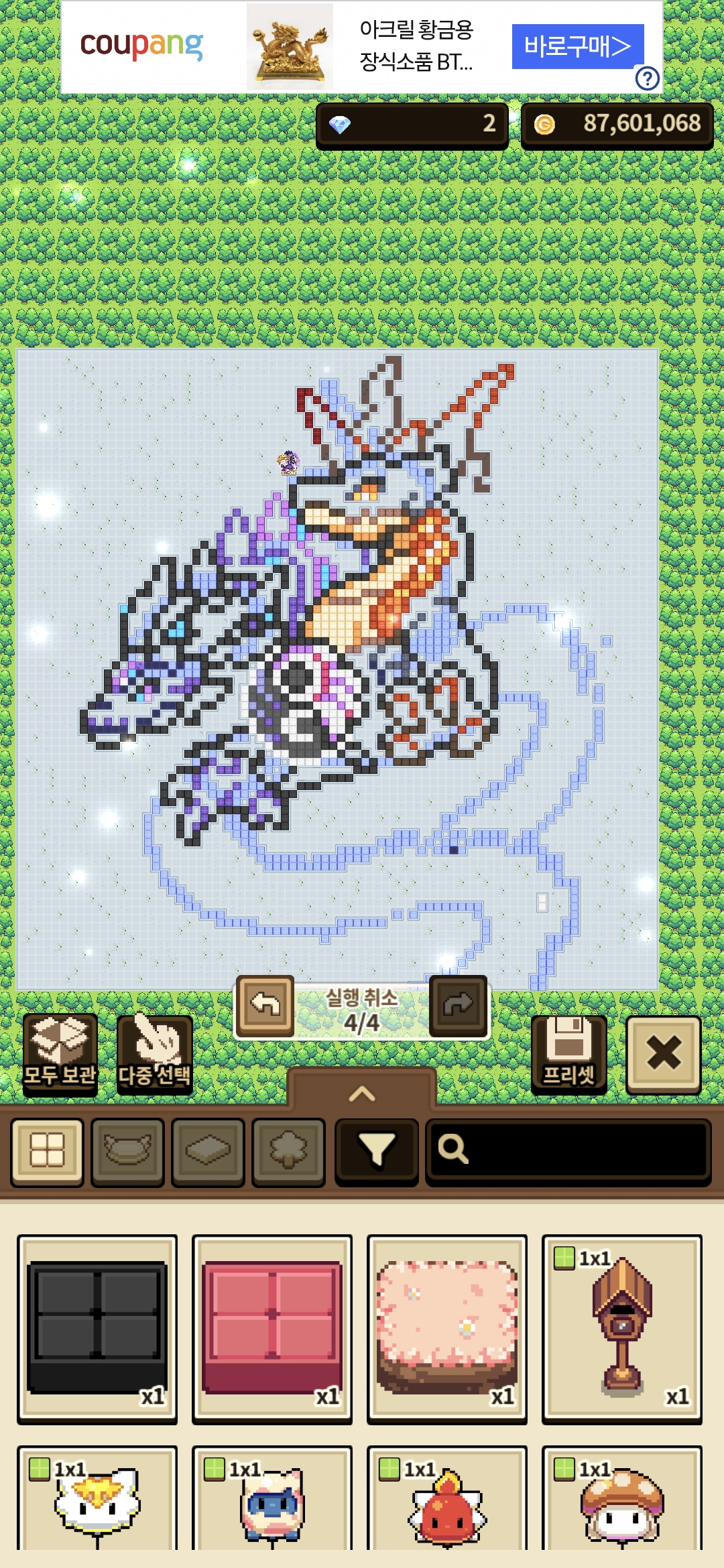This screenshot has height=1568, width=724.
Task: Switch to the floor tile category tab
Action: click(208, 1151)
